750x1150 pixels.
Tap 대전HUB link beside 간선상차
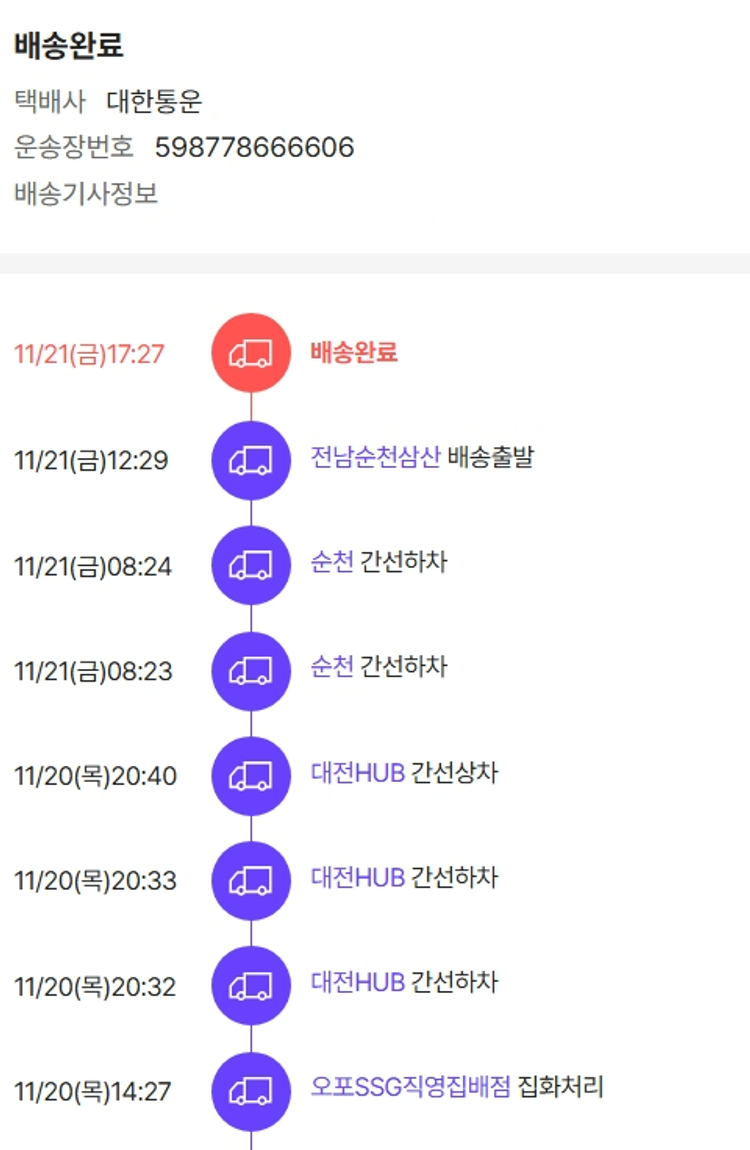click(357, 773)
